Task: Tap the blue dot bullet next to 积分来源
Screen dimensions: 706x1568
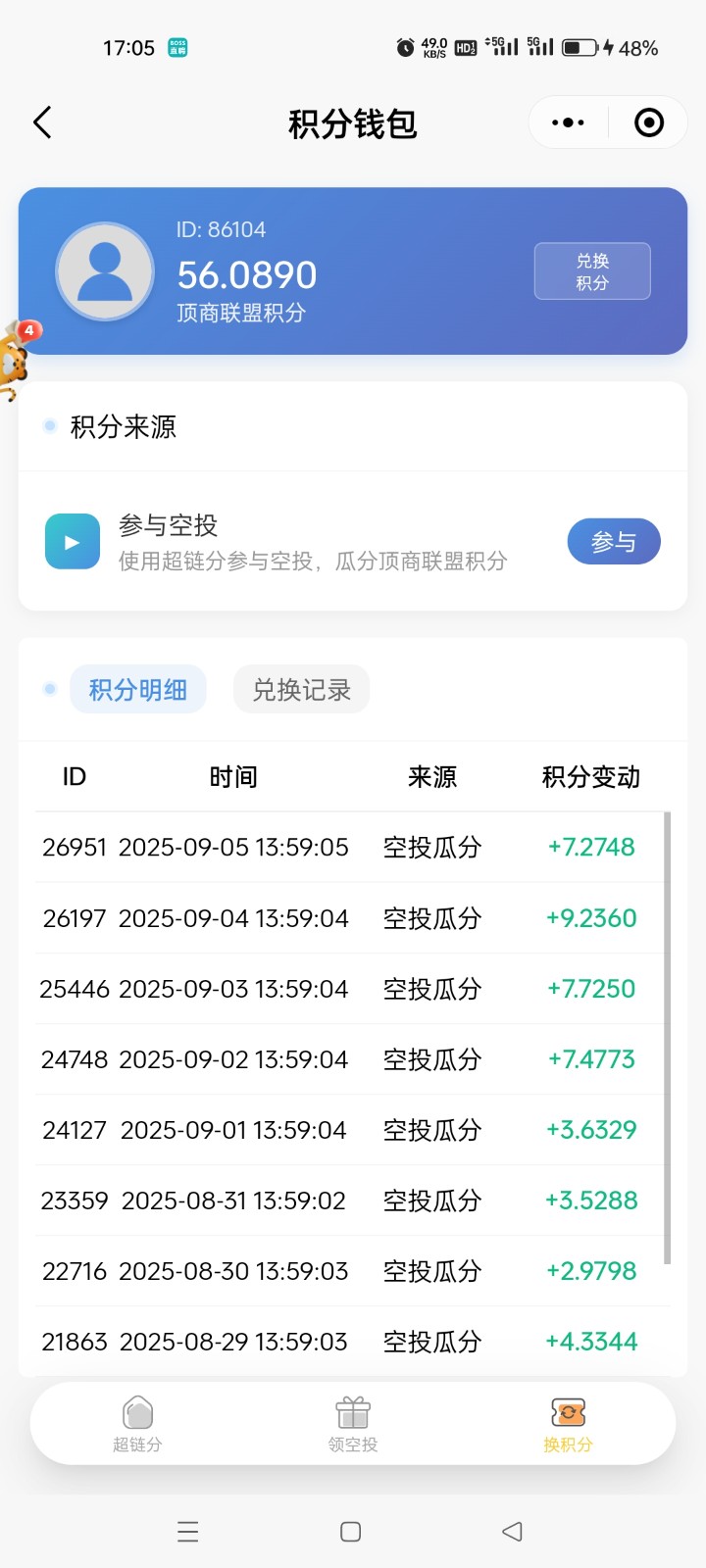Action: (49, 426)
